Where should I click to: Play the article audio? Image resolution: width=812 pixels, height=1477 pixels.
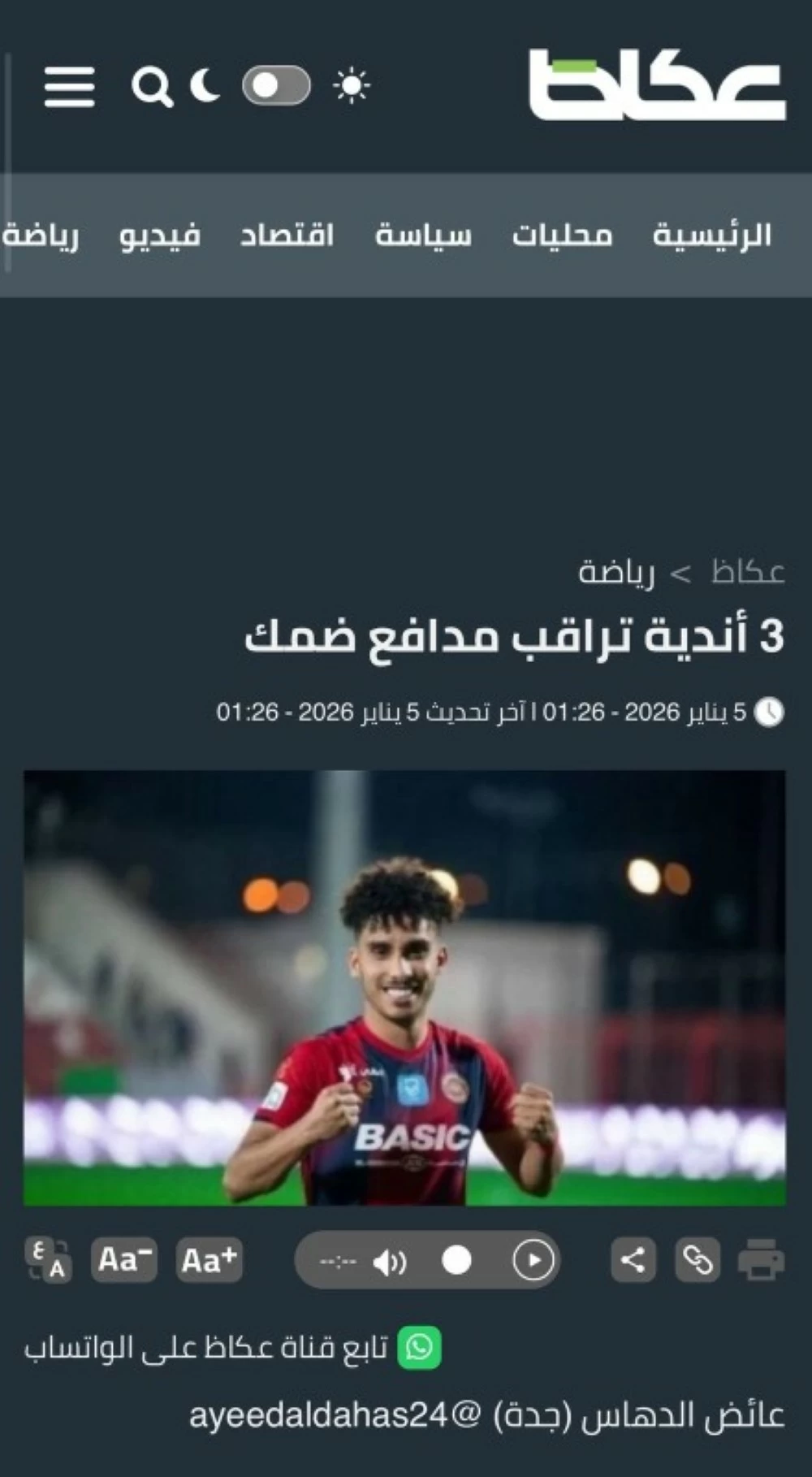click(533, 1260)
